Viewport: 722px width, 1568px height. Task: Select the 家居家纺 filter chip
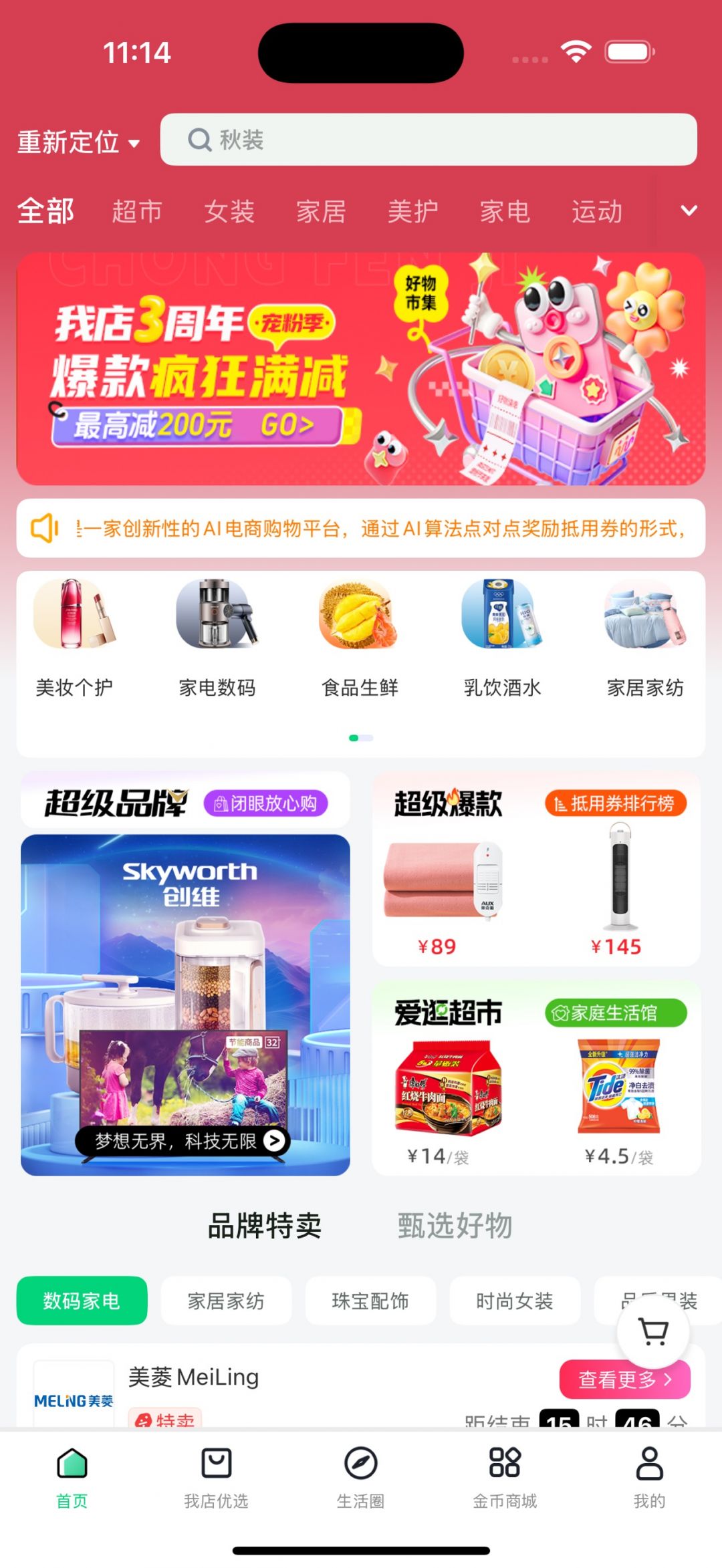[226, 1301]
